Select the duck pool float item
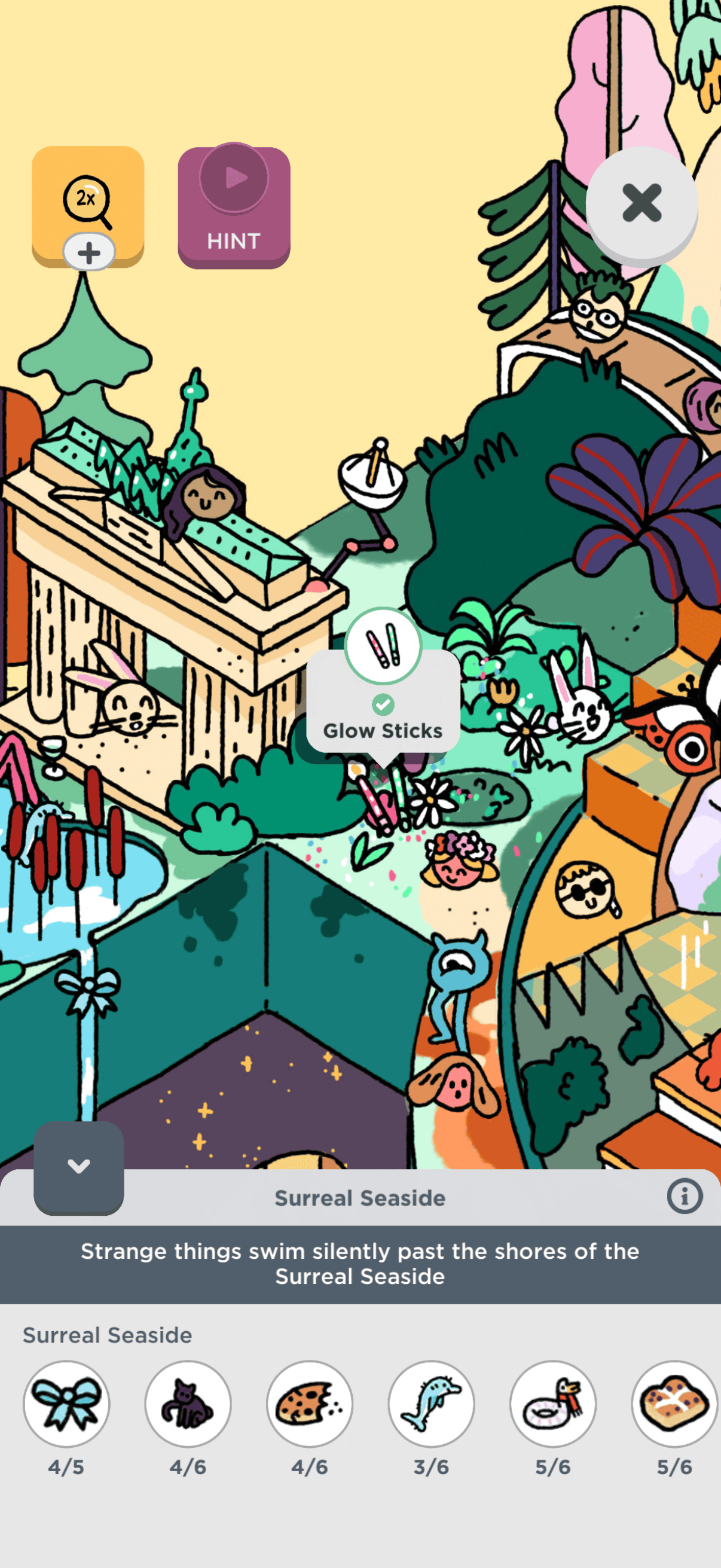 (x=553, y=1403)
